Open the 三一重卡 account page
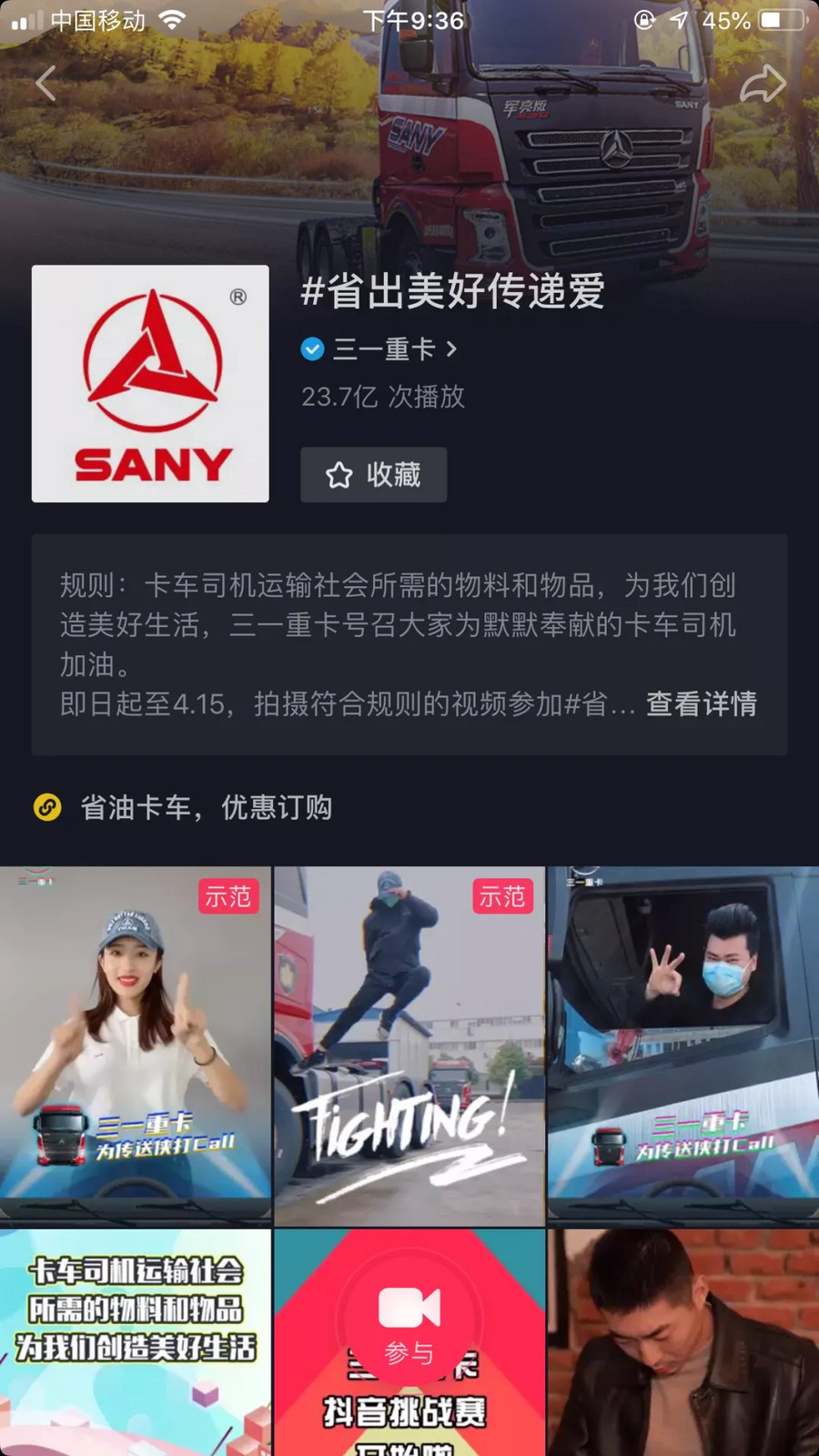Viewport: 819px width, 1456px height. pyautogui.click(x=379, y=349)
